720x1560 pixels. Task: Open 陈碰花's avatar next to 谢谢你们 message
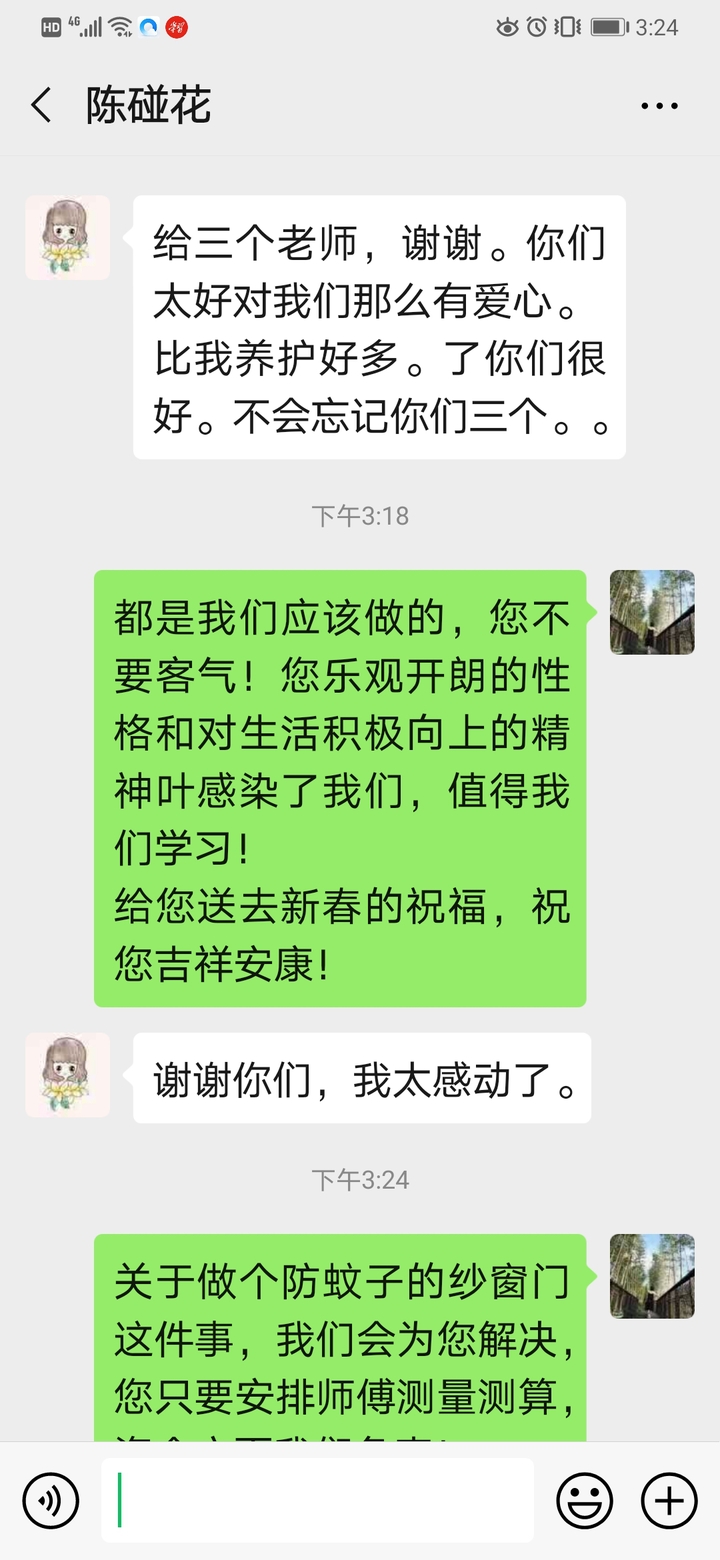[68, 1075]
